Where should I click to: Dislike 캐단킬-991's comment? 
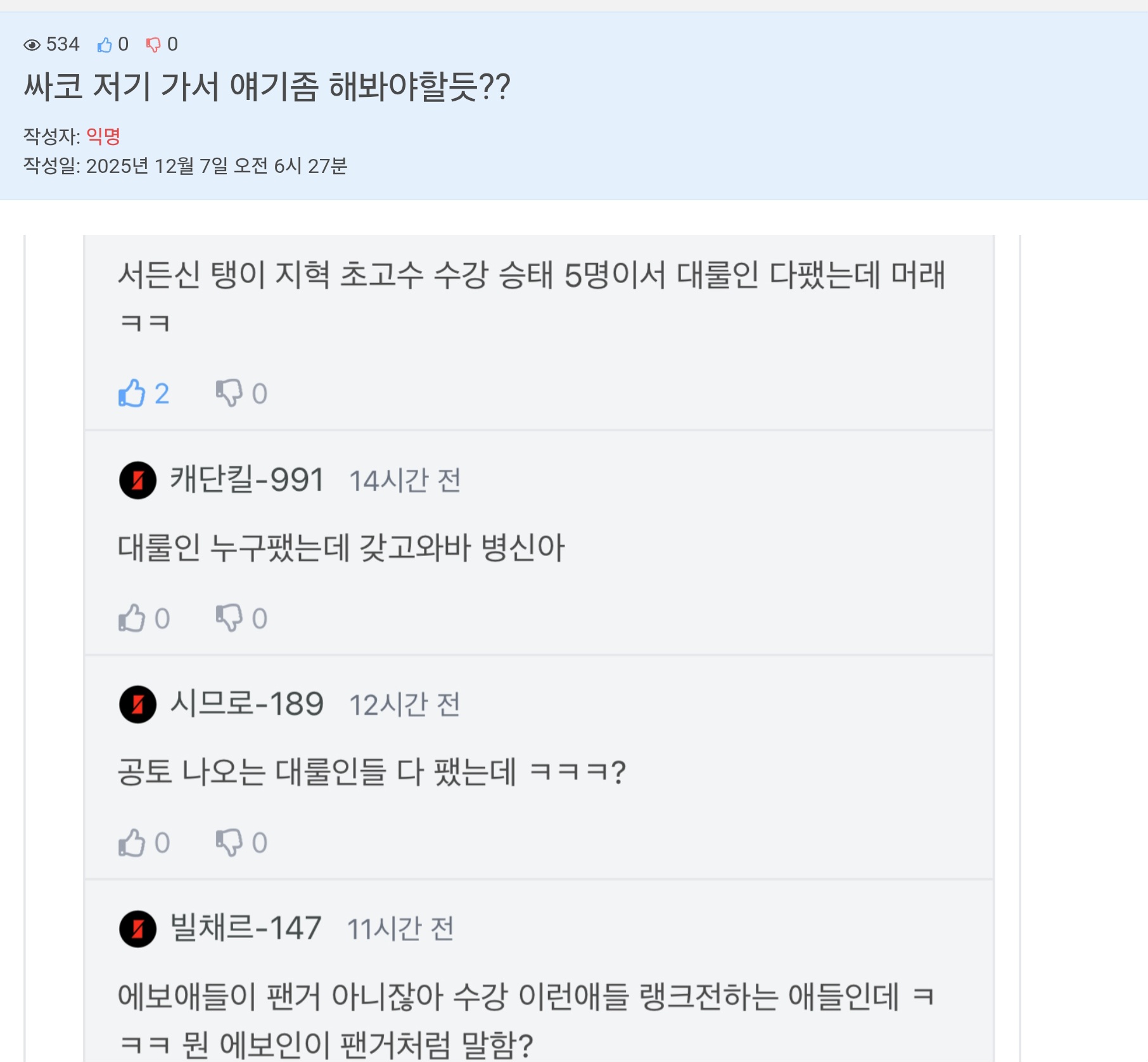pyautogui.click(x=229, y=618)
